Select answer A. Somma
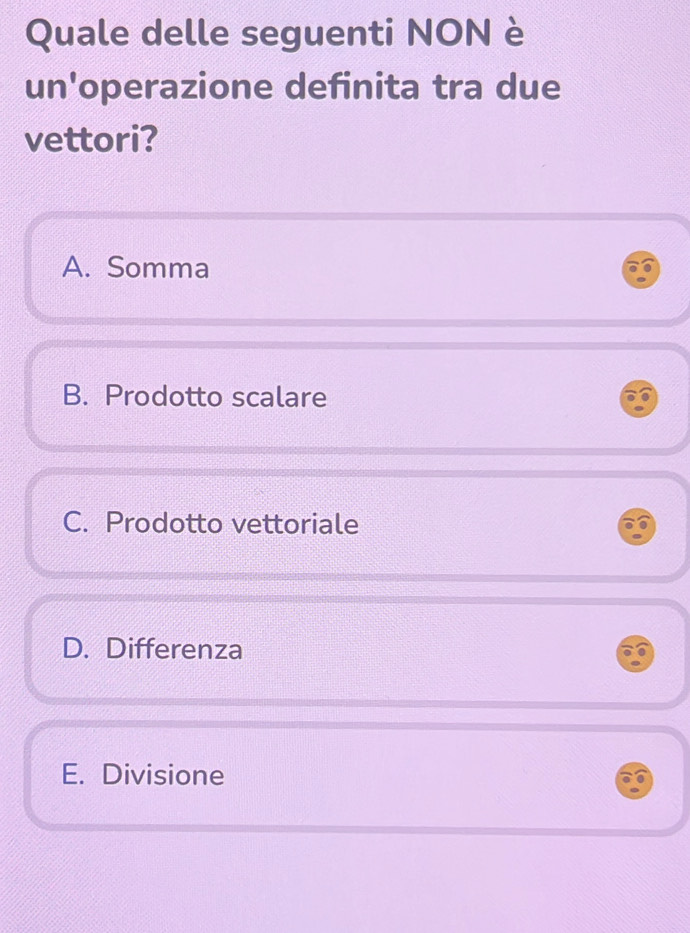The height and width of the screenshot is (933, 690). point(135,268)
